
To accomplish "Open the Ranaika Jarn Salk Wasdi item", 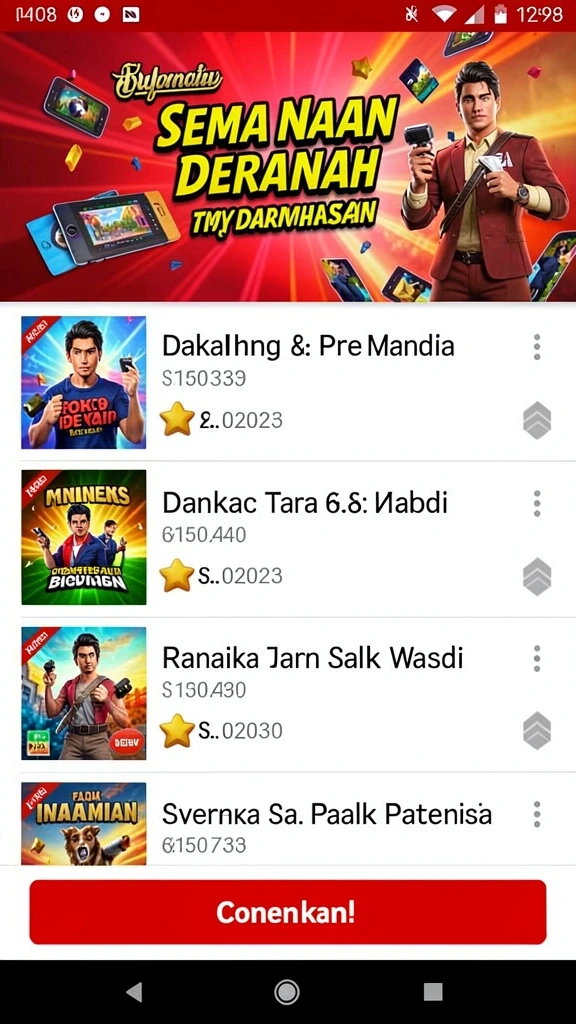I will pos(288,695).
